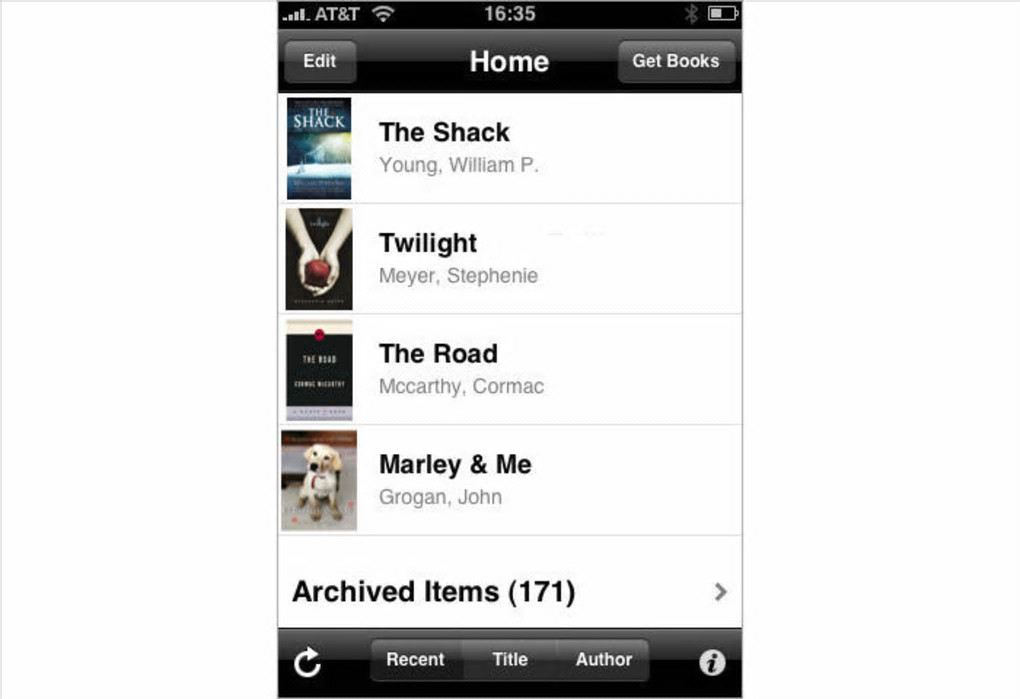
Task: Sort books by Recent
Action: tap(415, 660)
